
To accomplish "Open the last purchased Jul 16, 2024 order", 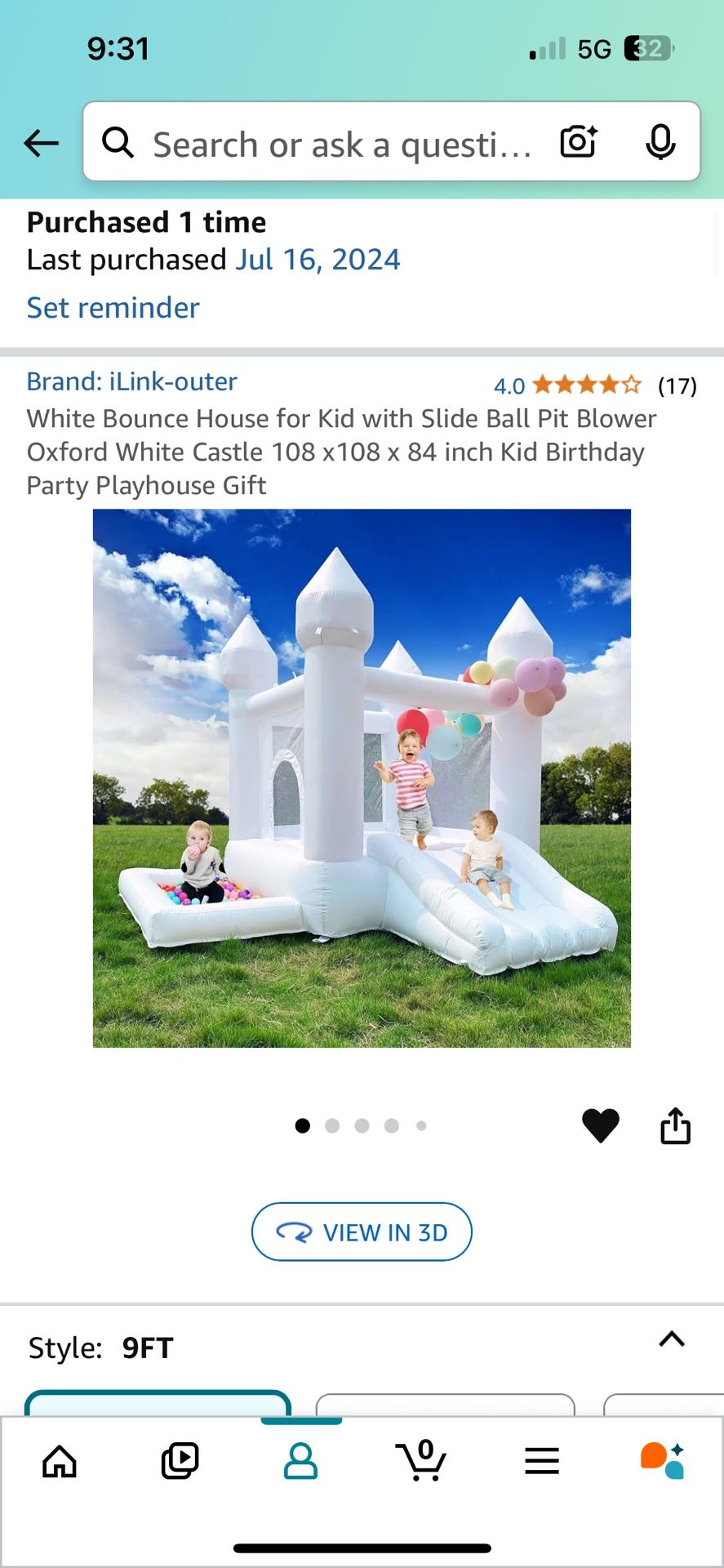I will [318, 260].
